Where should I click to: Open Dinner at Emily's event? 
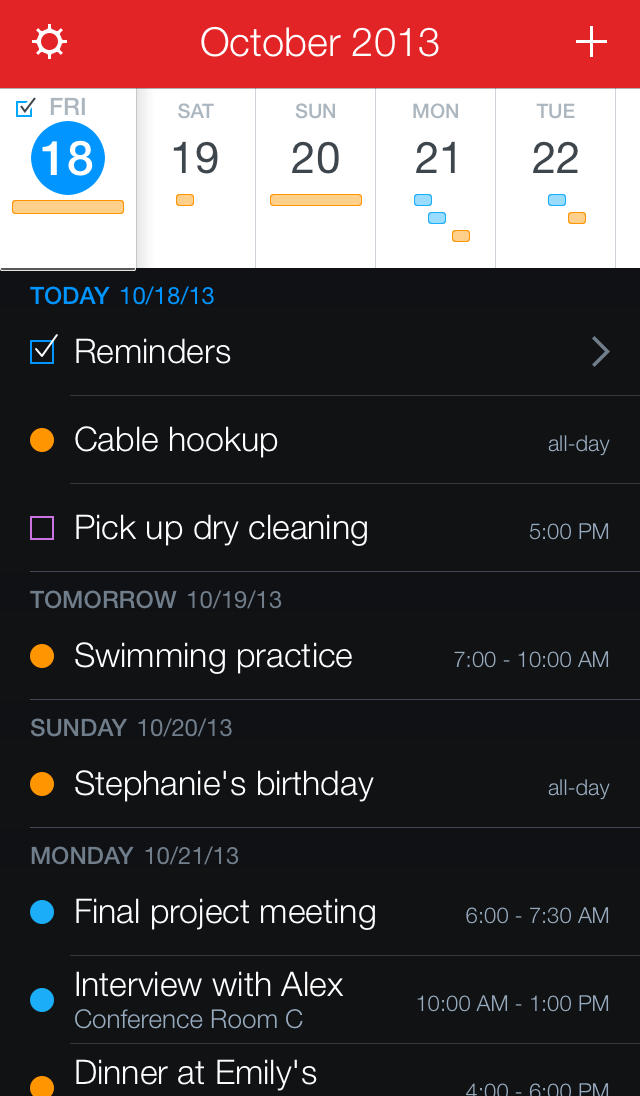coord(320,1076)
